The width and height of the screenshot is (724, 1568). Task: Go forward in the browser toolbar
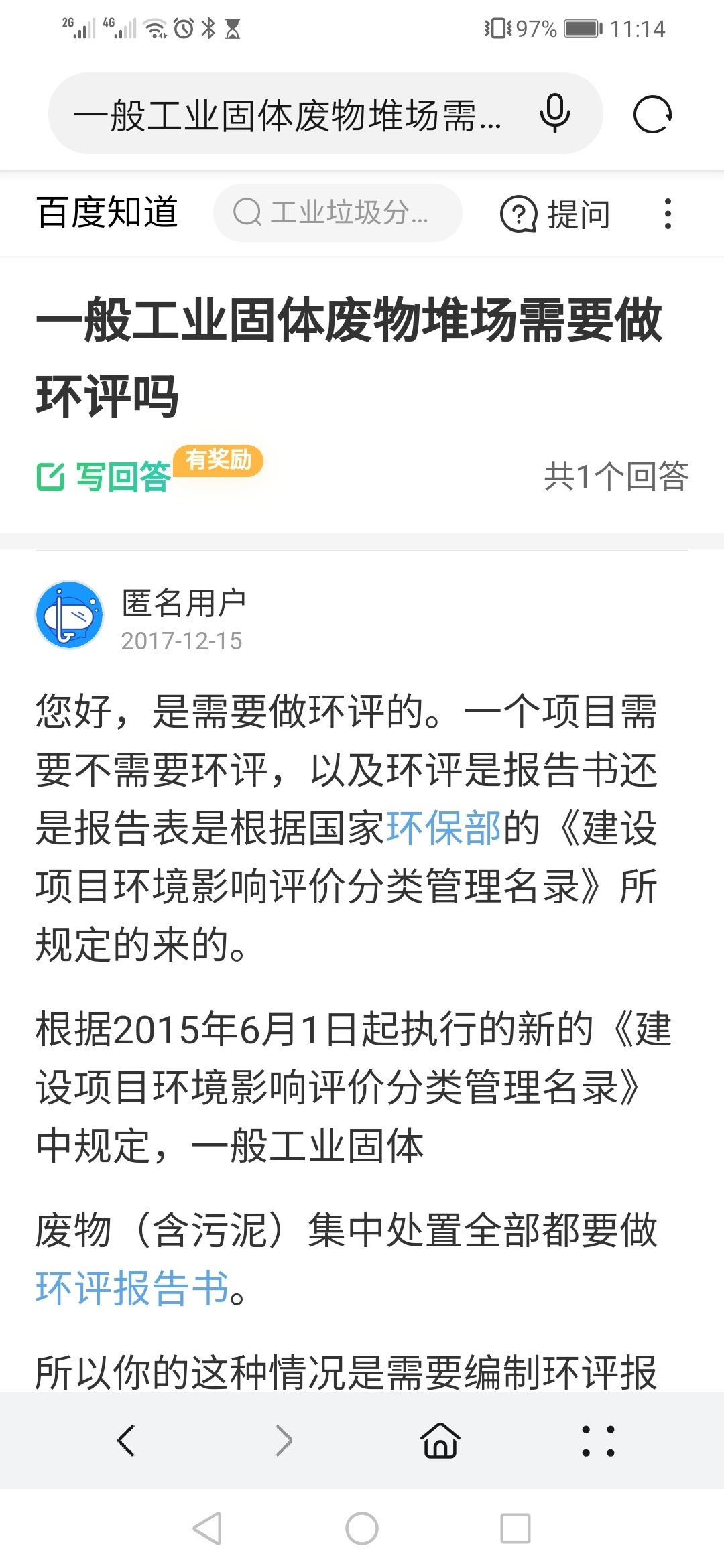pos(284,1441)
